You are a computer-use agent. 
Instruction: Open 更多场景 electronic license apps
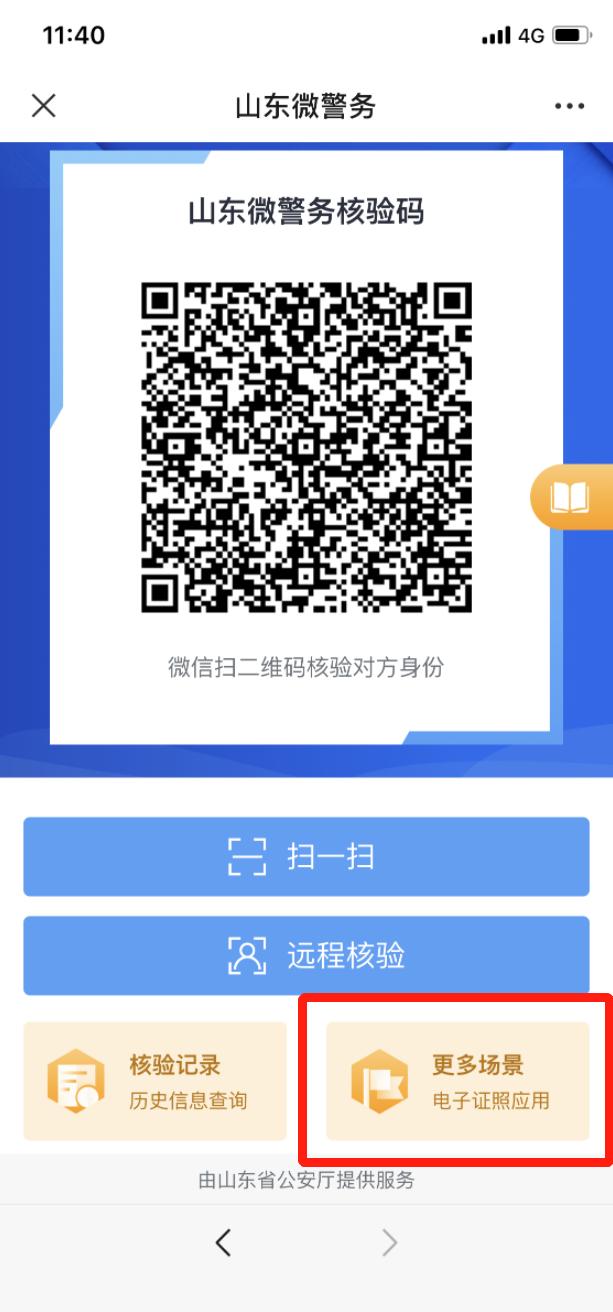coord(458,1082)
